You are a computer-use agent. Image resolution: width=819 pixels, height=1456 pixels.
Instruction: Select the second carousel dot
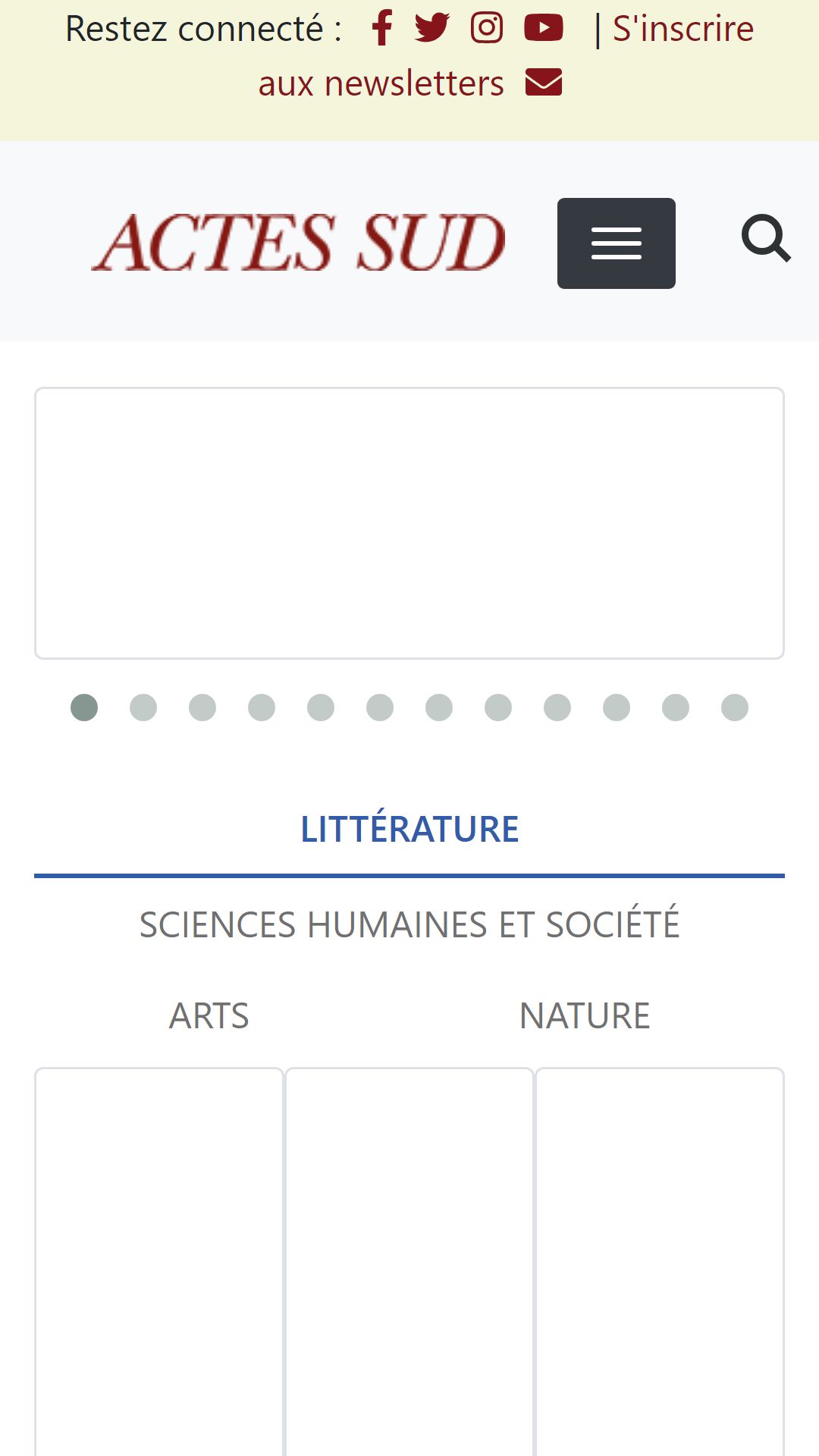(x=143, y=708)
